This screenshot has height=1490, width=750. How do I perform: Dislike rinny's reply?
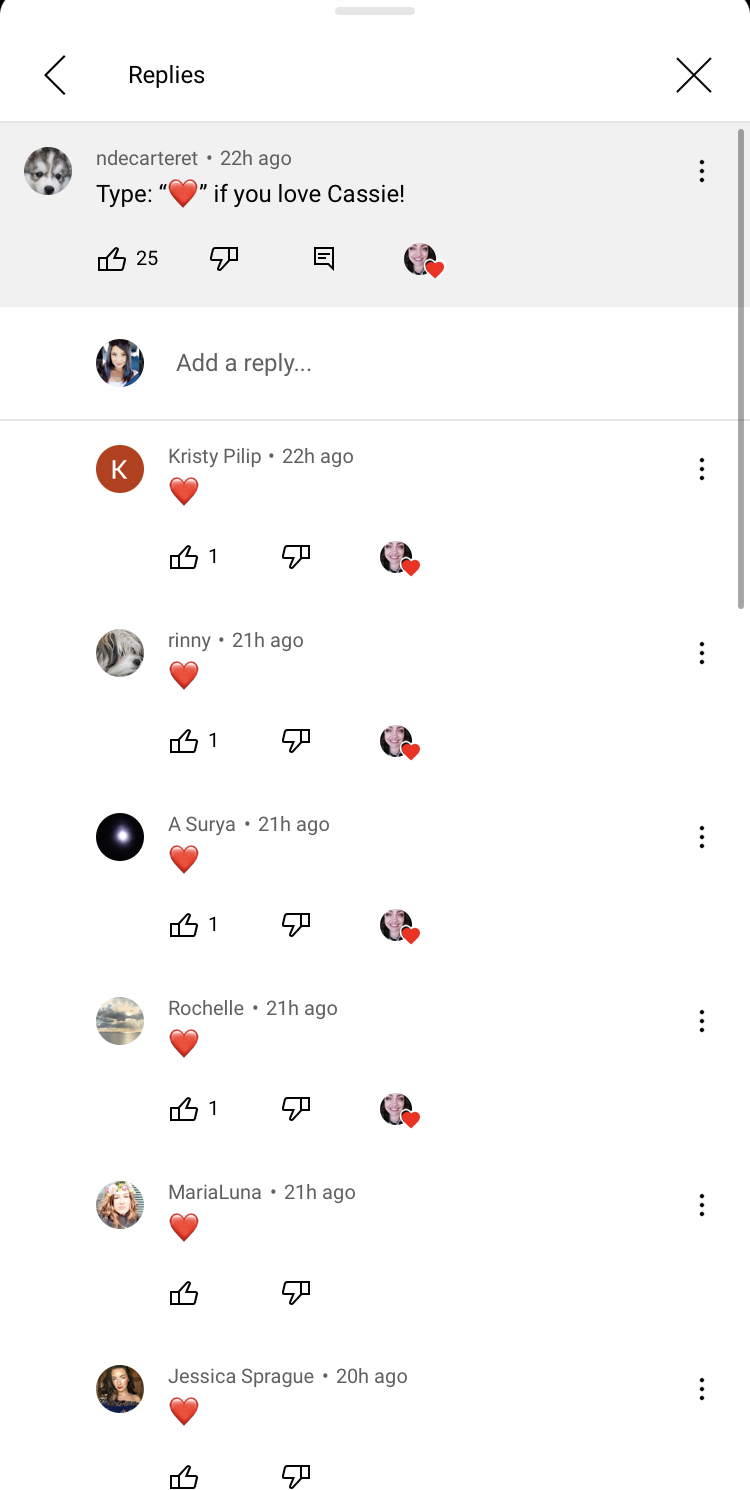pyautogui.click(x=296, y=741)
